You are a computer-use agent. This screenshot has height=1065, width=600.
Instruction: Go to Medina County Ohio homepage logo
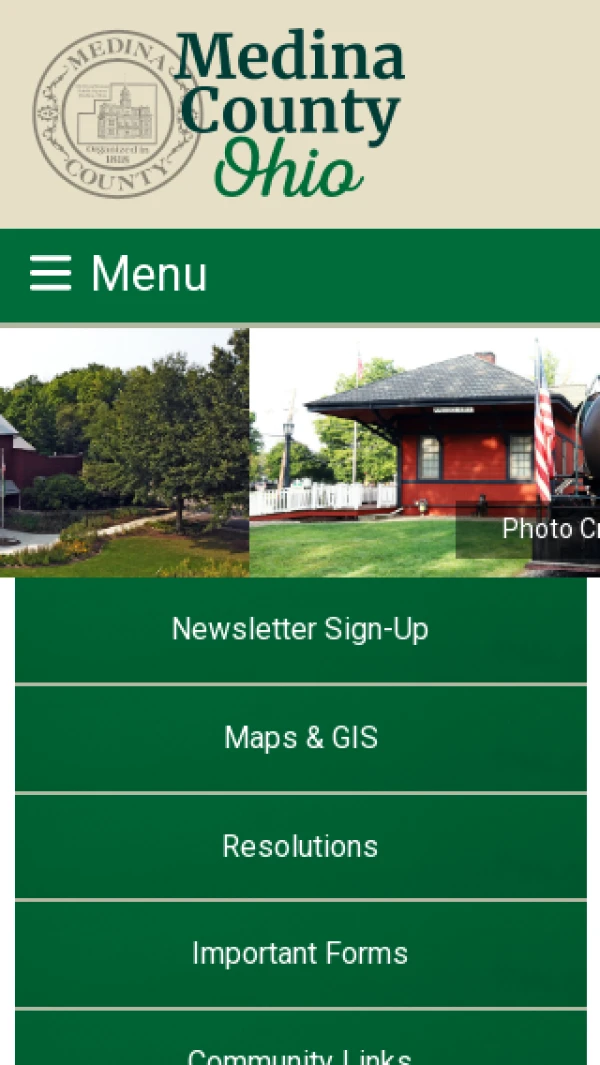[220, 113]
